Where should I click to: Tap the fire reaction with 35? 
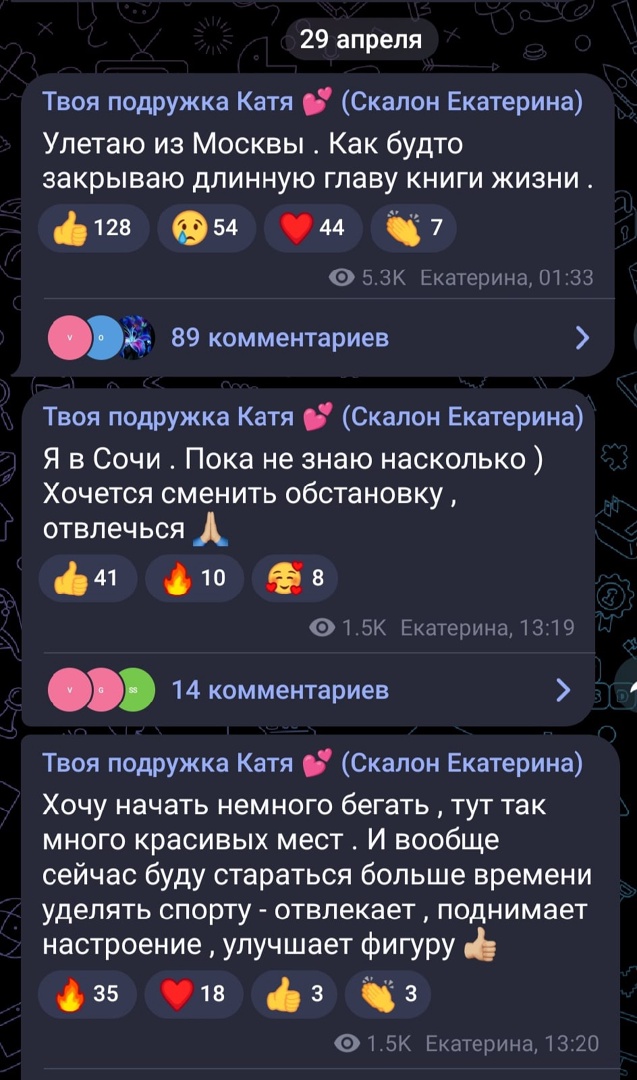88,994
